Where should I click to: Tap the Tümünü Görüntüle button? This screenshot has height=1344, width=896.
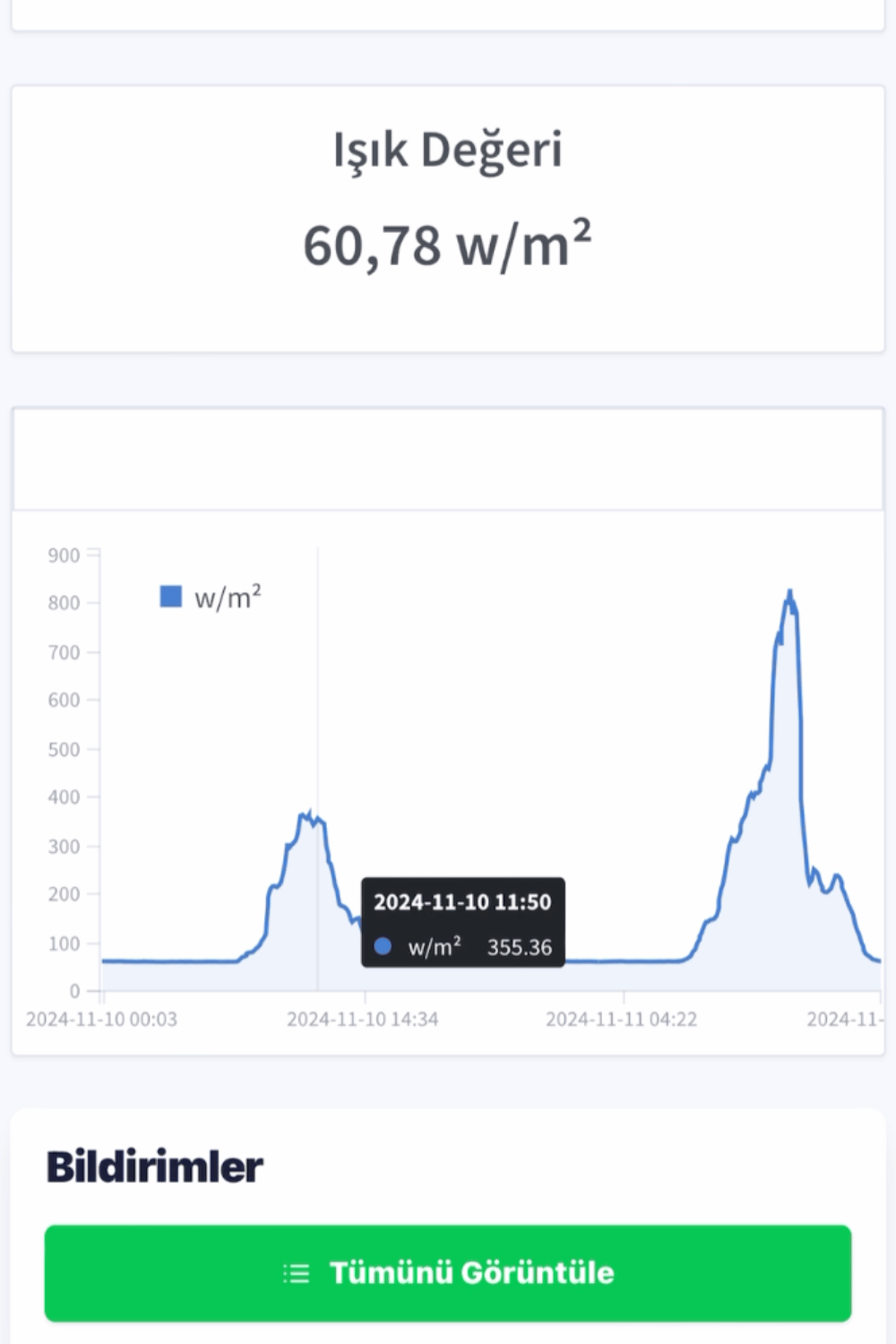point(448,1272)
